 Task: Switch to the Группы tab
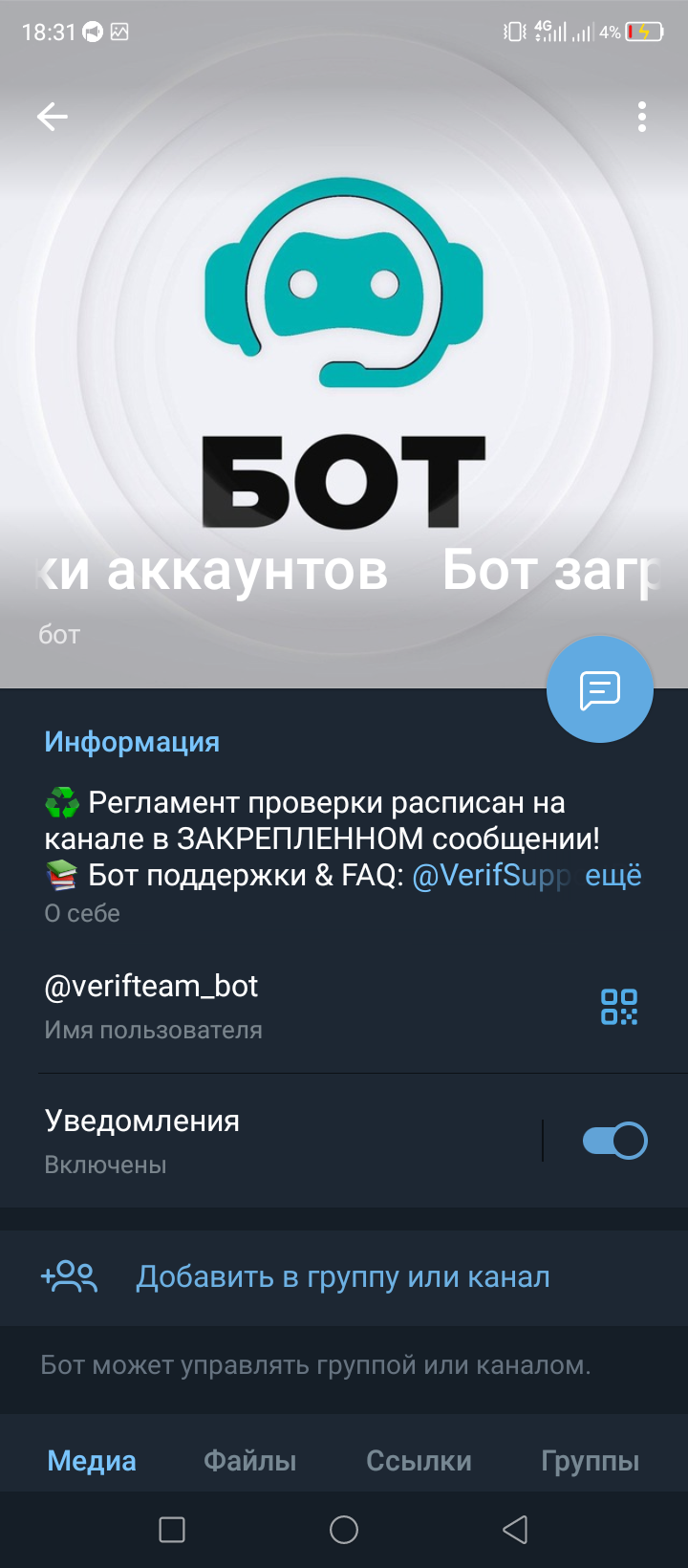coord(590,1461)
